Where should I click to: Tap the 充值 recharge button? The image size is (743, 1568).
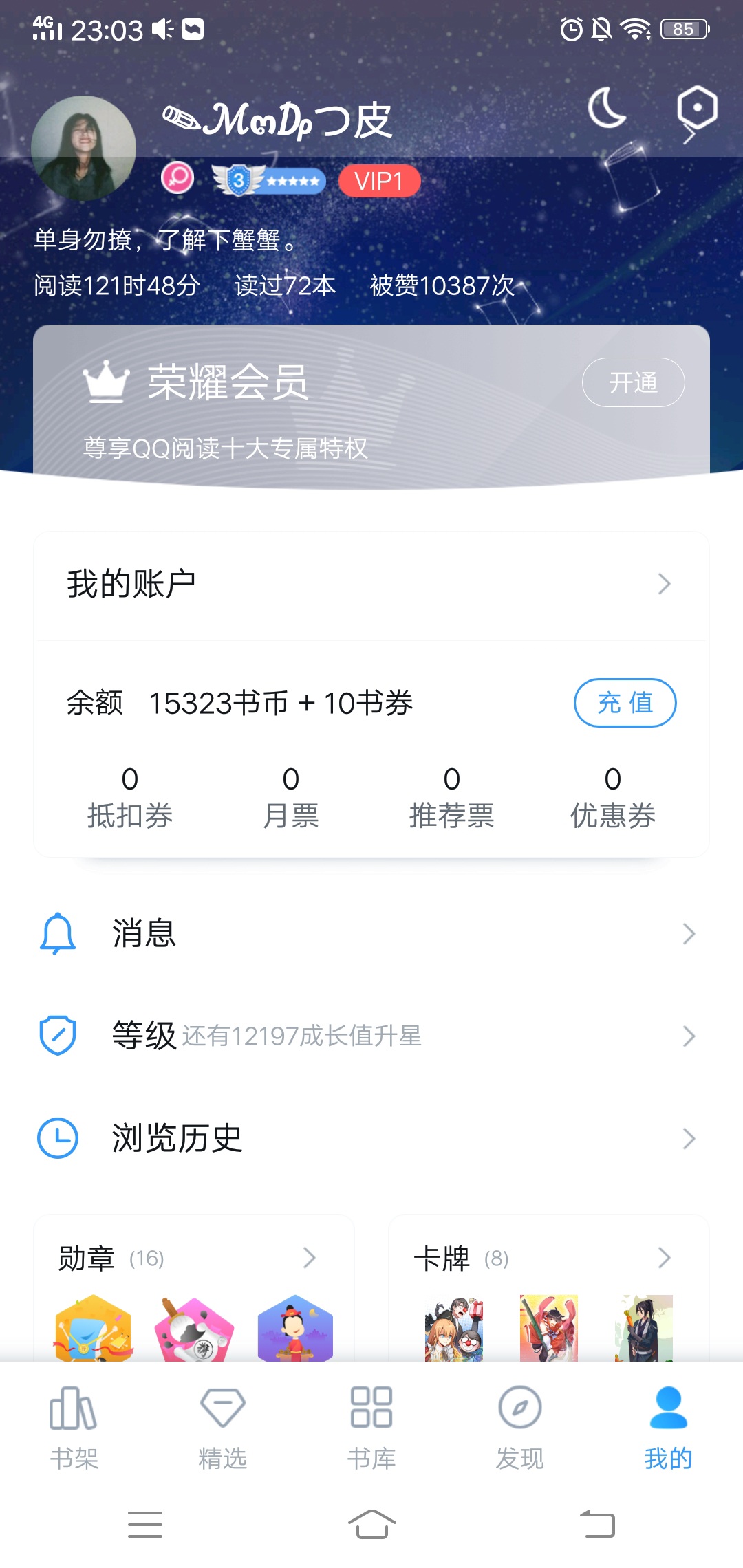[625, 703]
